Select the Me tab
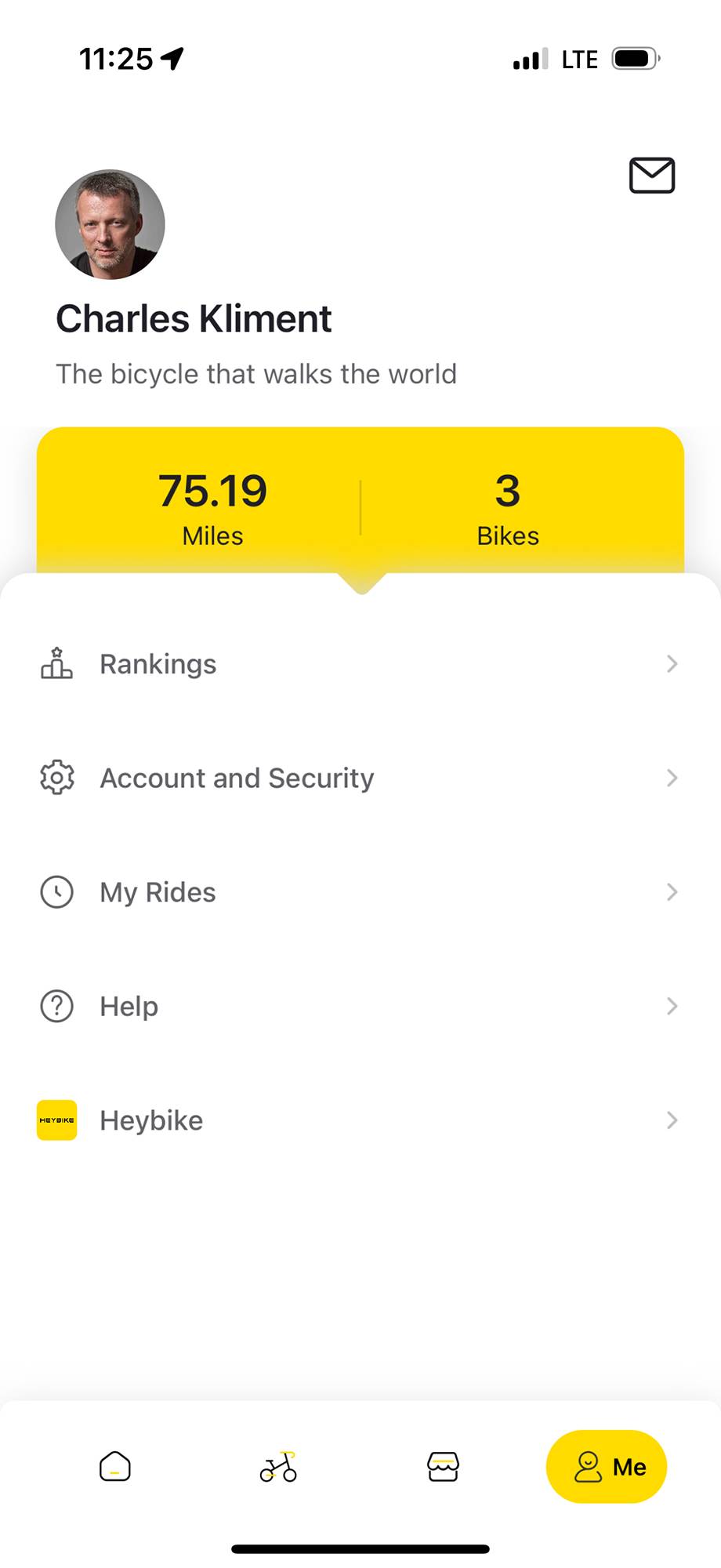The width and height of the screenshot is (721, 1568). point(607,1466)
